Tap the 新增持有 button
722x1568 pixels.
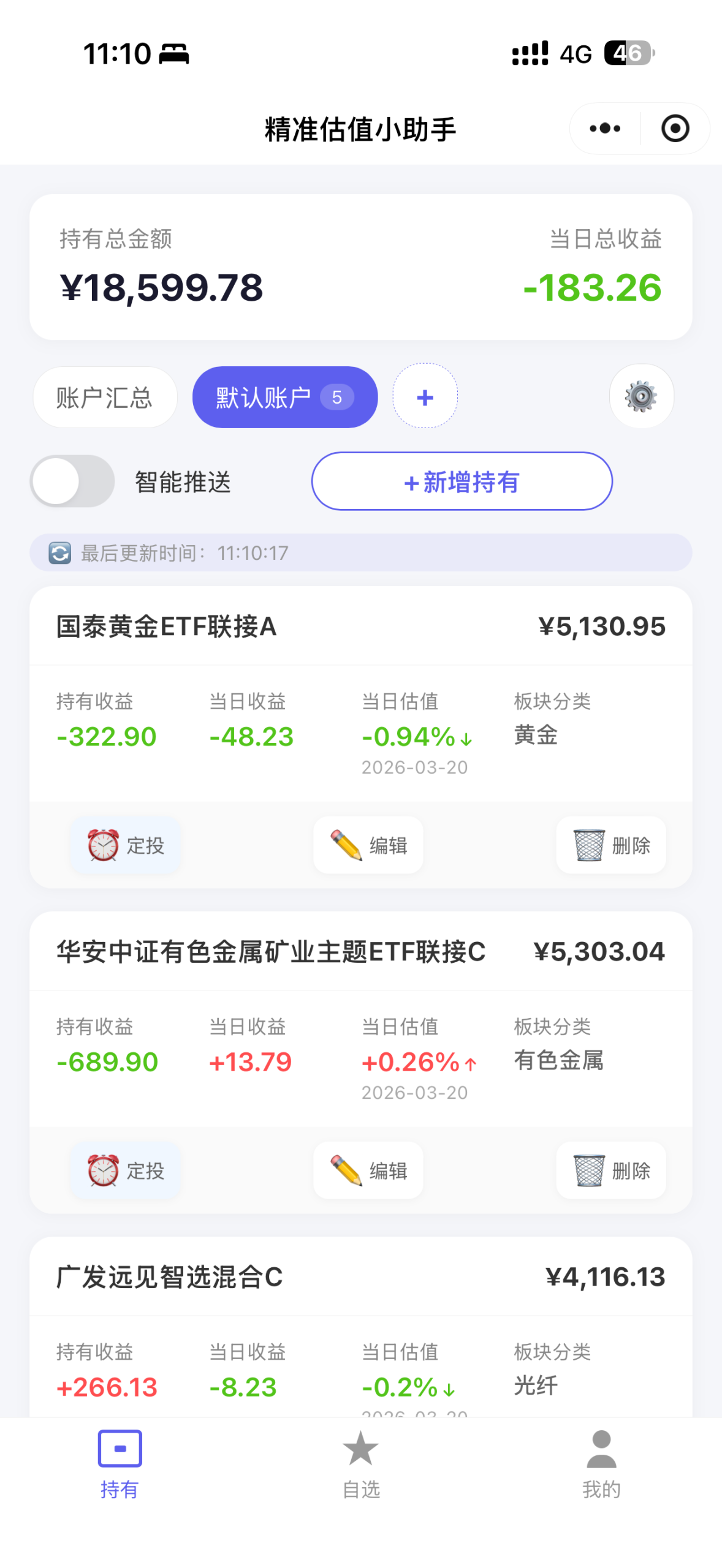tap(462, 481)
